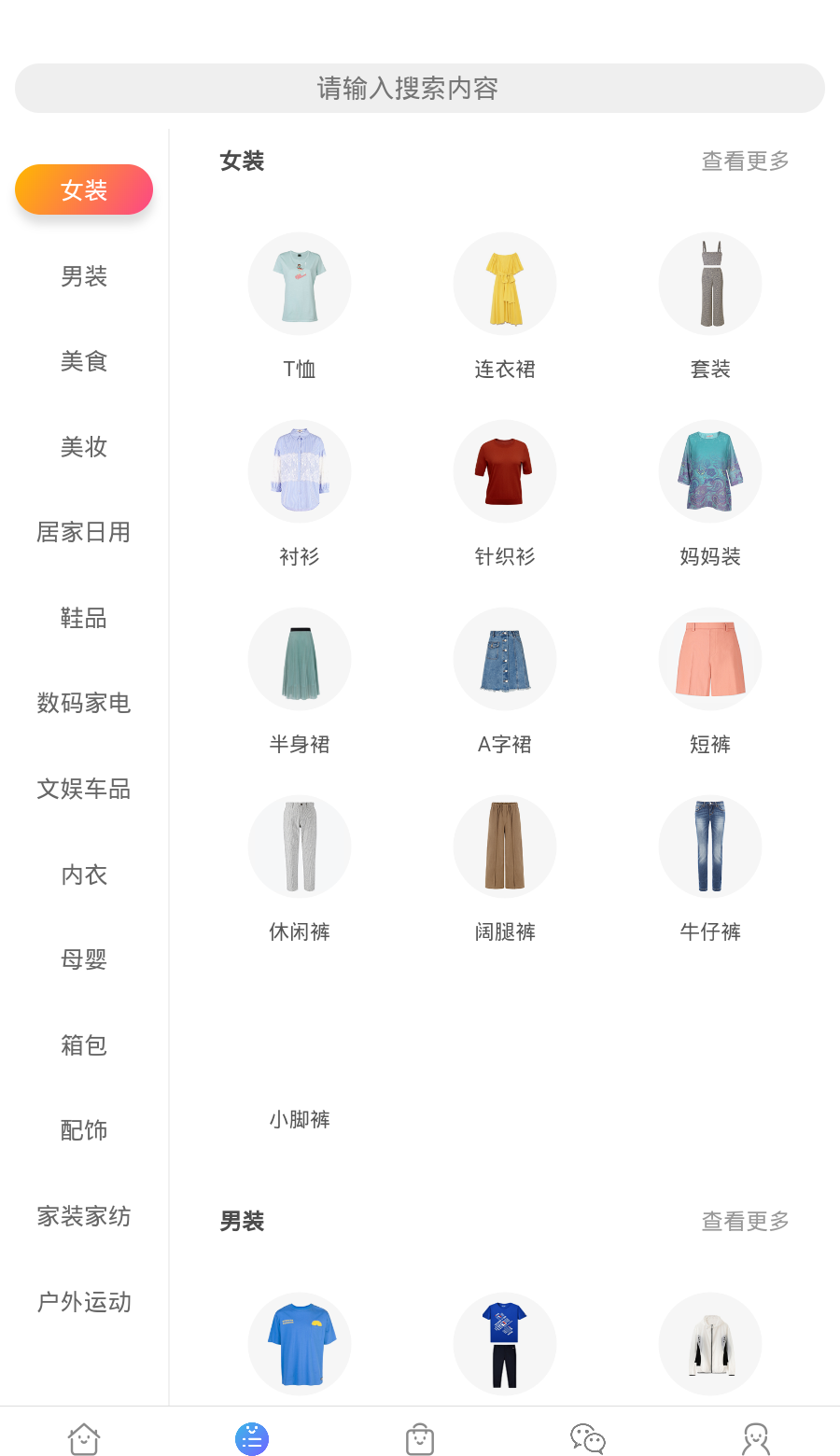
Task: View more in the 男装 section
Action: (745, 1221)
